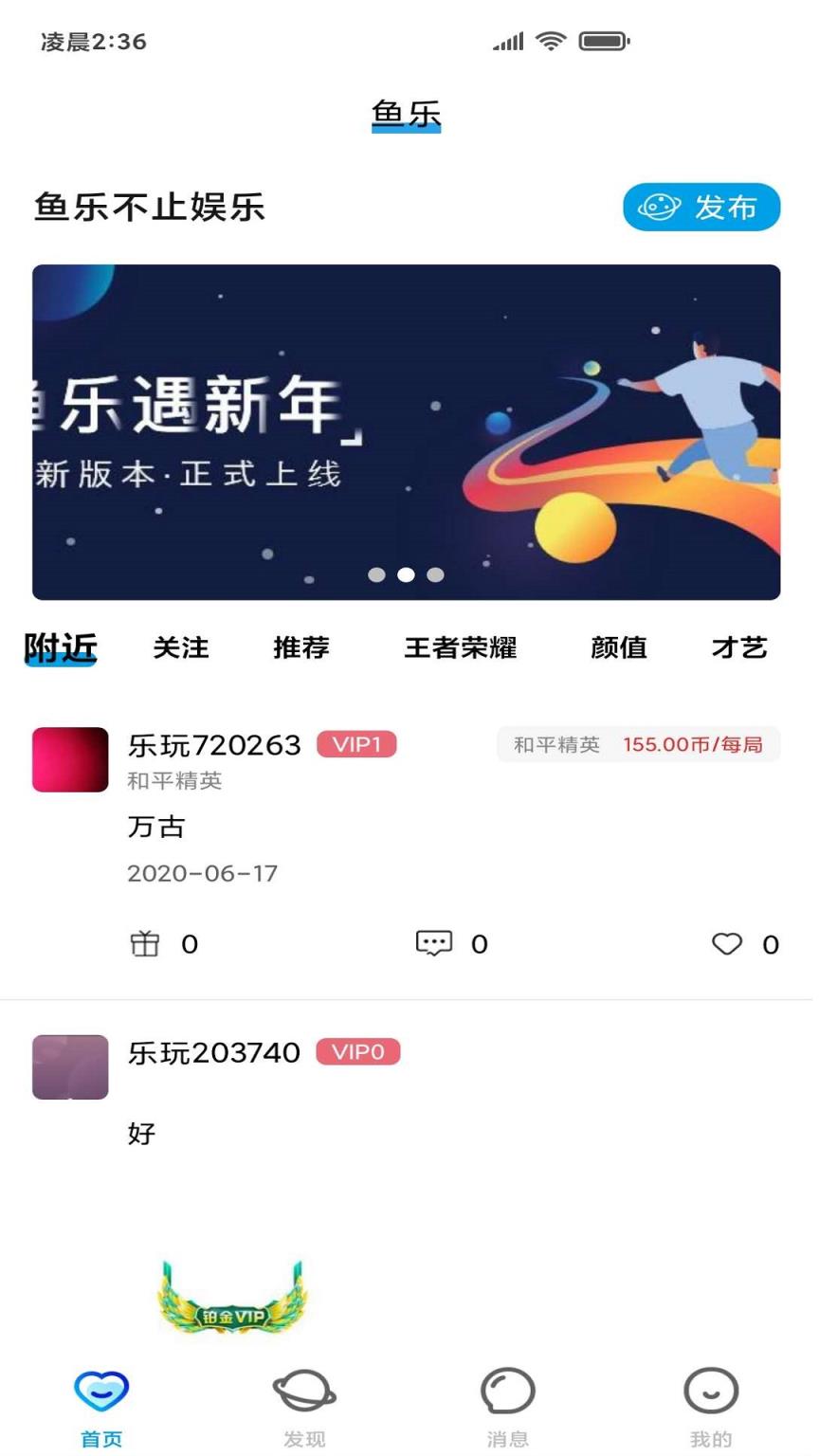
Task: Switch to the 推荐 category tab
Action: 303,648
